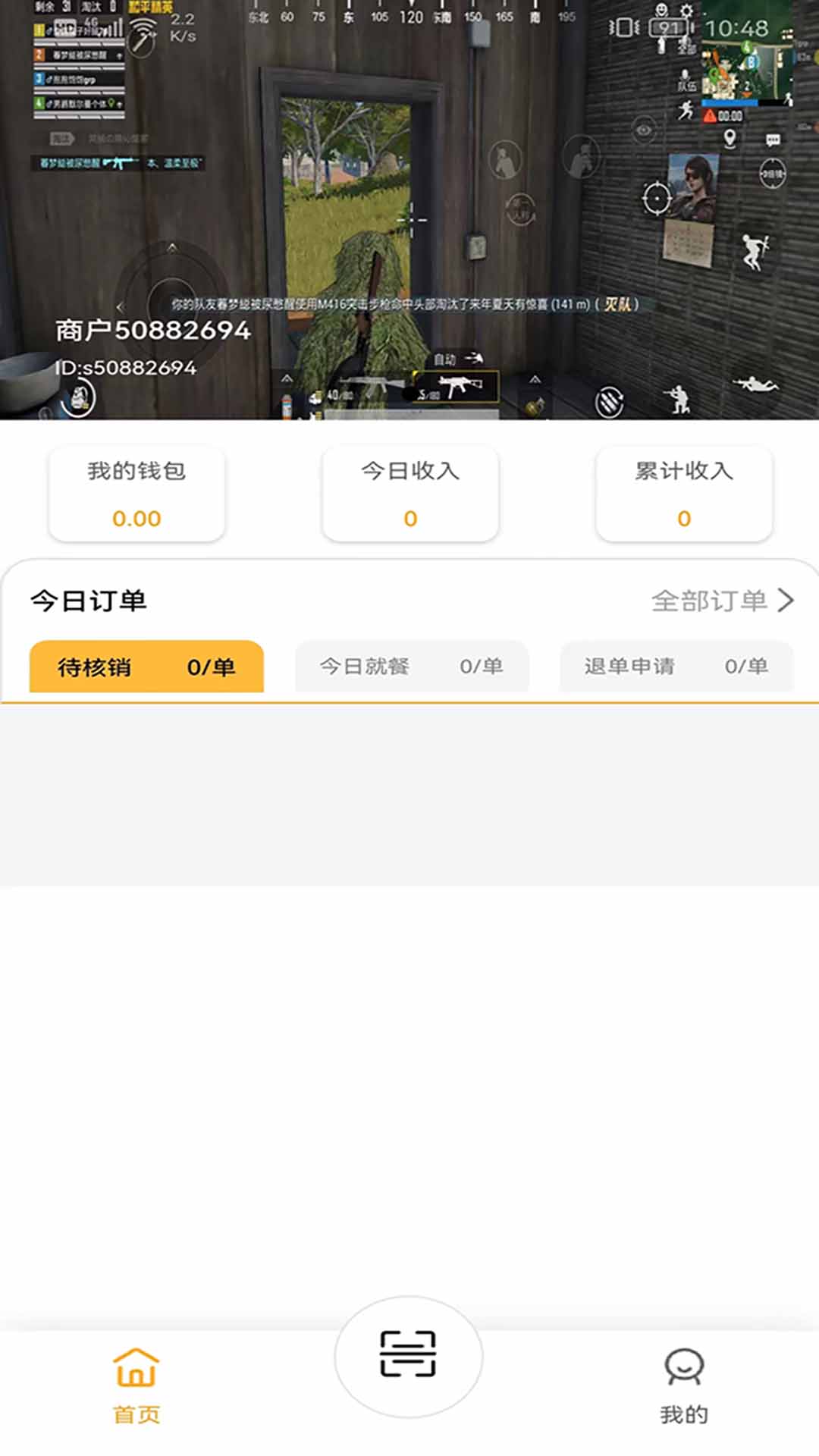The image size is (819, 1456).
Task: Open the 我的钱包 wallet card
Action: 136,494
